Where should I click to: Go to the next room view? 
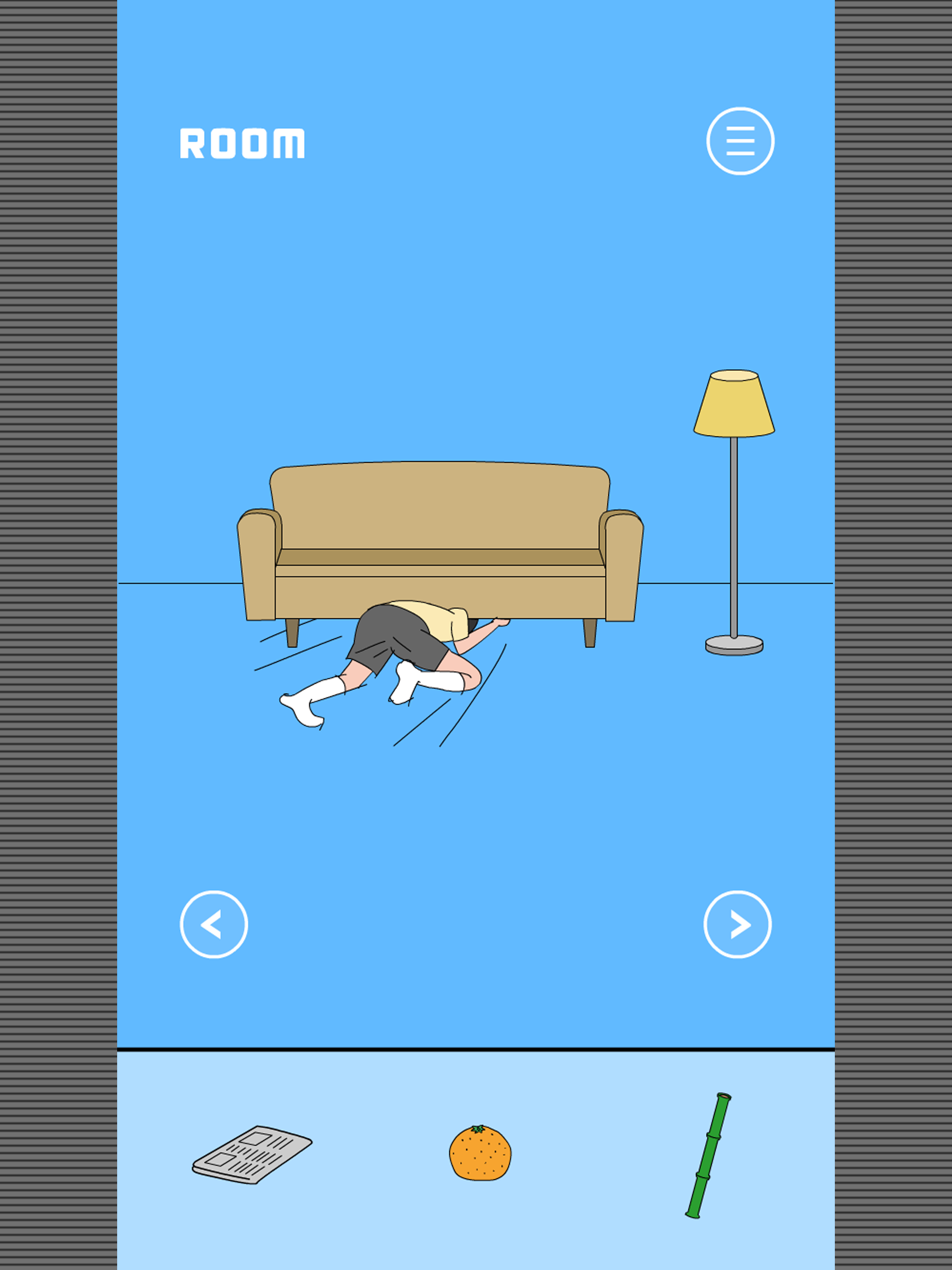[737, 924]
